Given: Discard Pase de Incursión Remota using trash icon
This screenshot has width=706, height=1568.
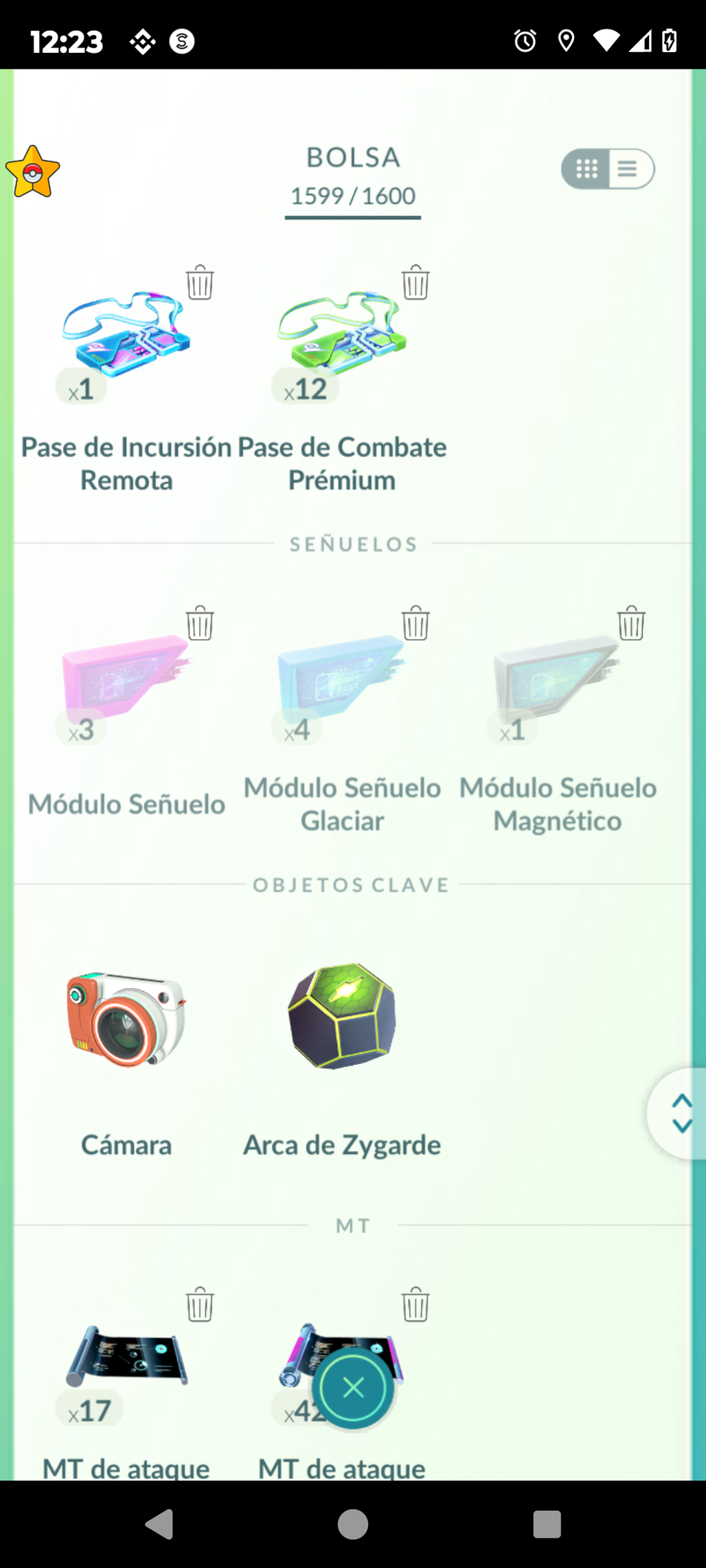Looking at the screenshot, I should (200, 282).
